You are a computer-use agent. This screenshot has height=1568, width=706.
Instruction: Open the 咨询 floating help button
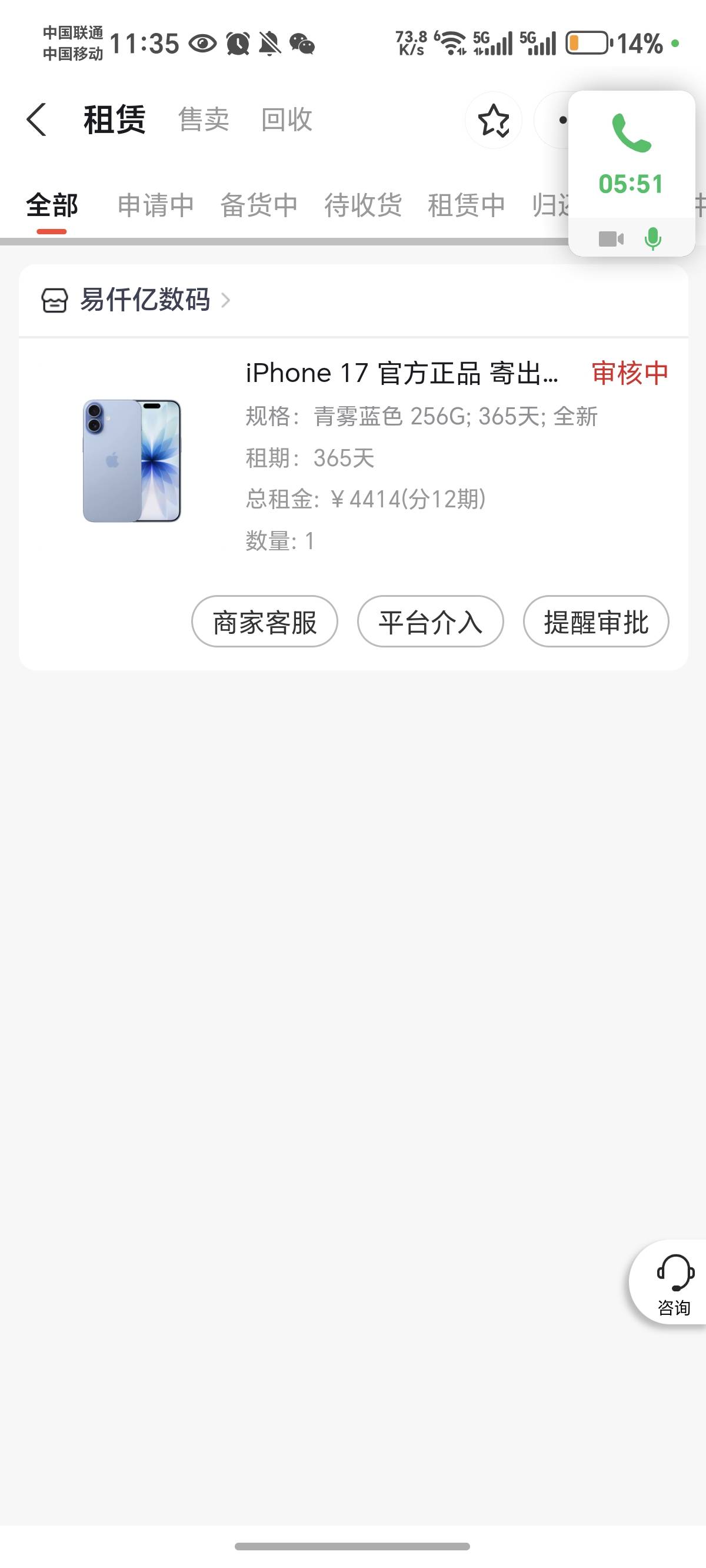(x=674, y=1282)
